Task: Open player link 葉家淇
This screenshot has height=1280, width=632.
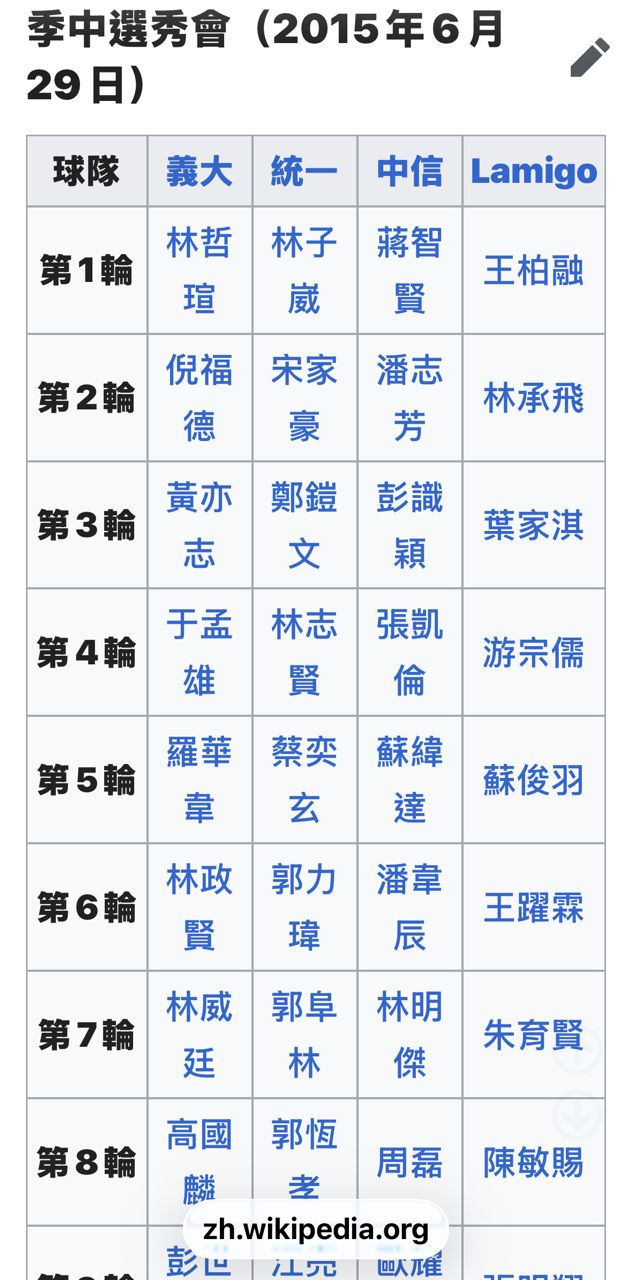Action: [x=533, y=526]
